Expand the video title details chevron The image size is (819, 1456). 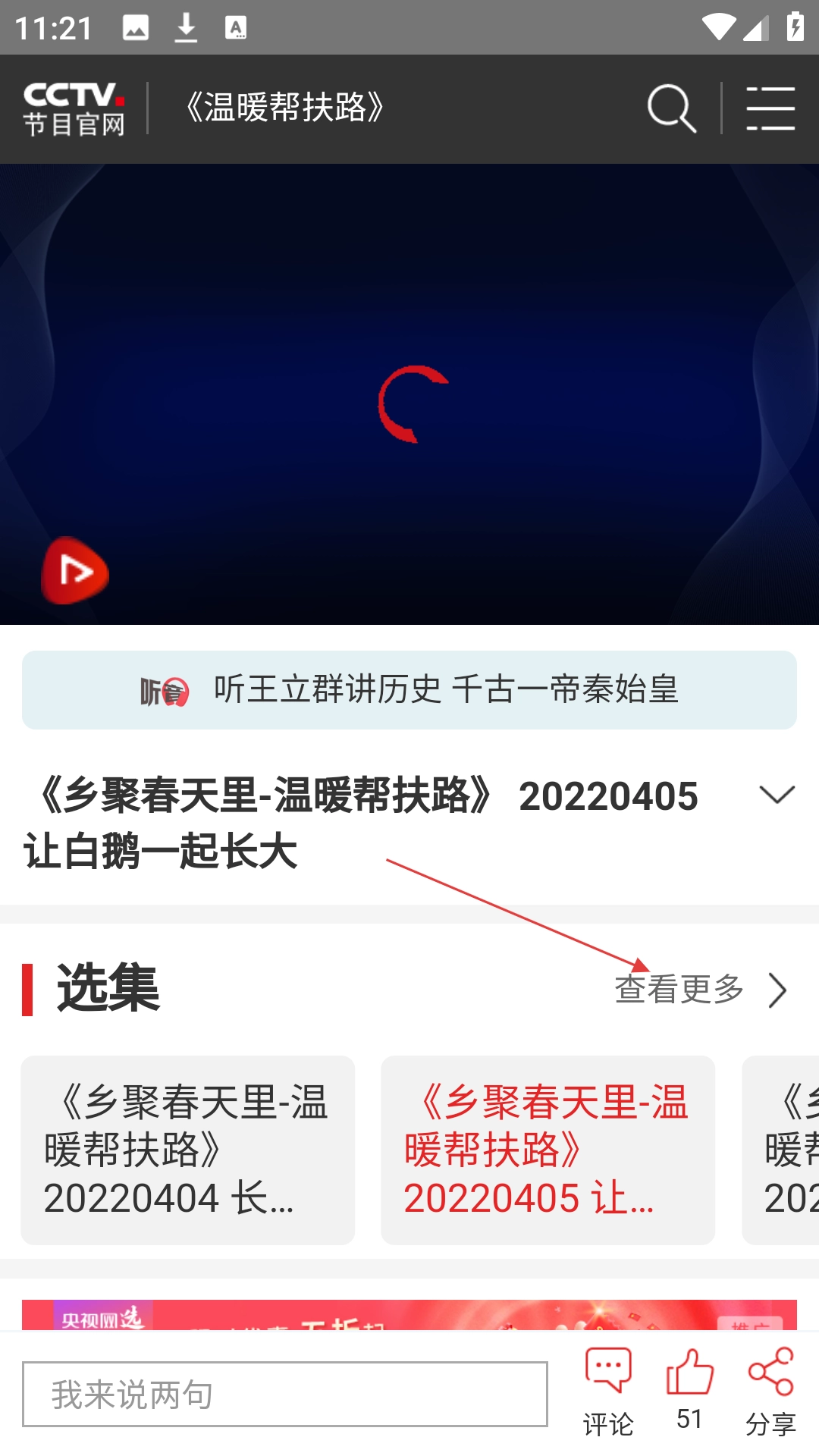click(x=777, y=795)
